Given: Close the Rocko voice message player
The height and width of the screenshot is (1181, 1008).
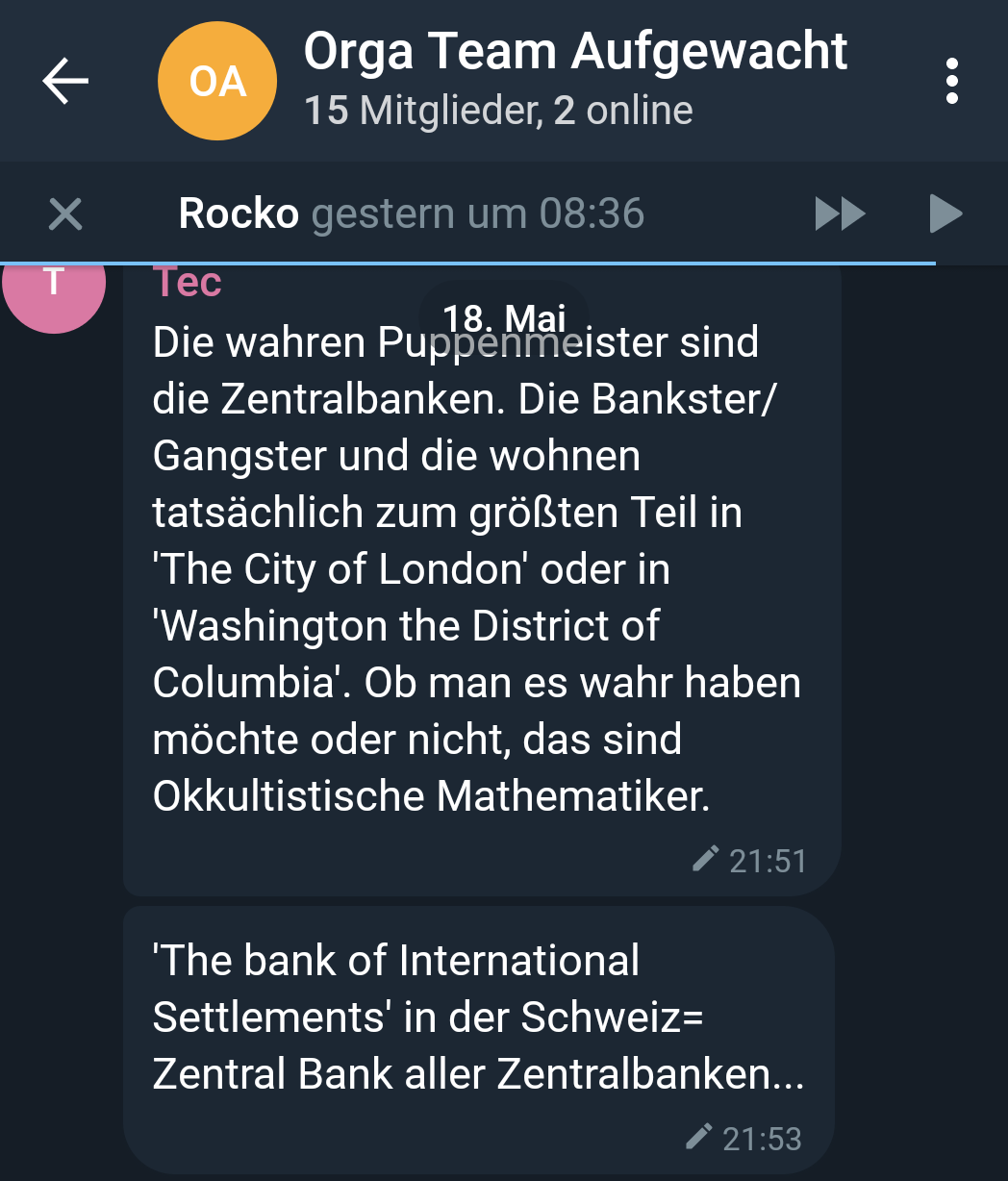Looking at the screenshot, I should pyautogui.click(x=65, y=214).
